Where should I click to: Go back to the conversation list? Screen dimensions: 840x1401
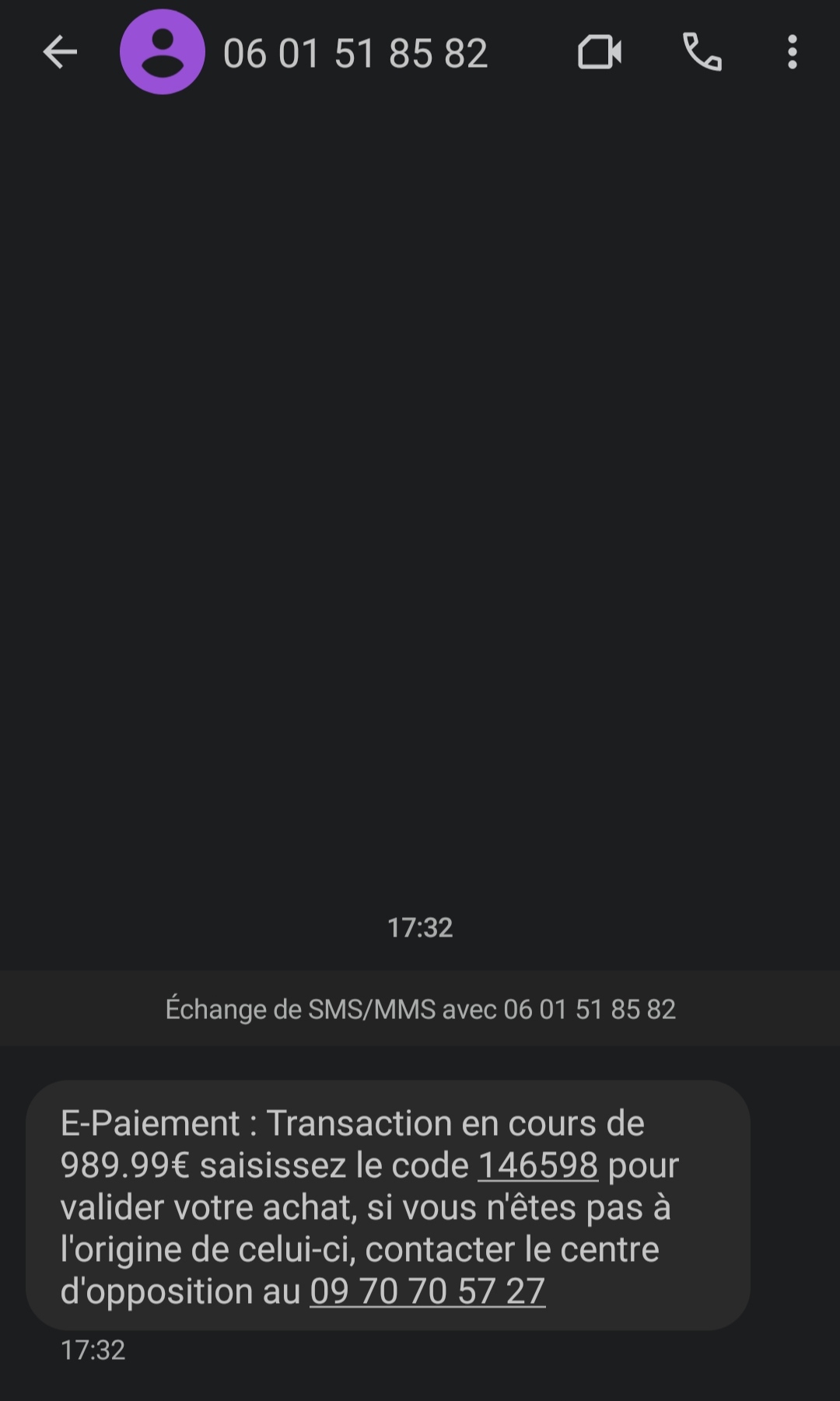tap(60, 53)
